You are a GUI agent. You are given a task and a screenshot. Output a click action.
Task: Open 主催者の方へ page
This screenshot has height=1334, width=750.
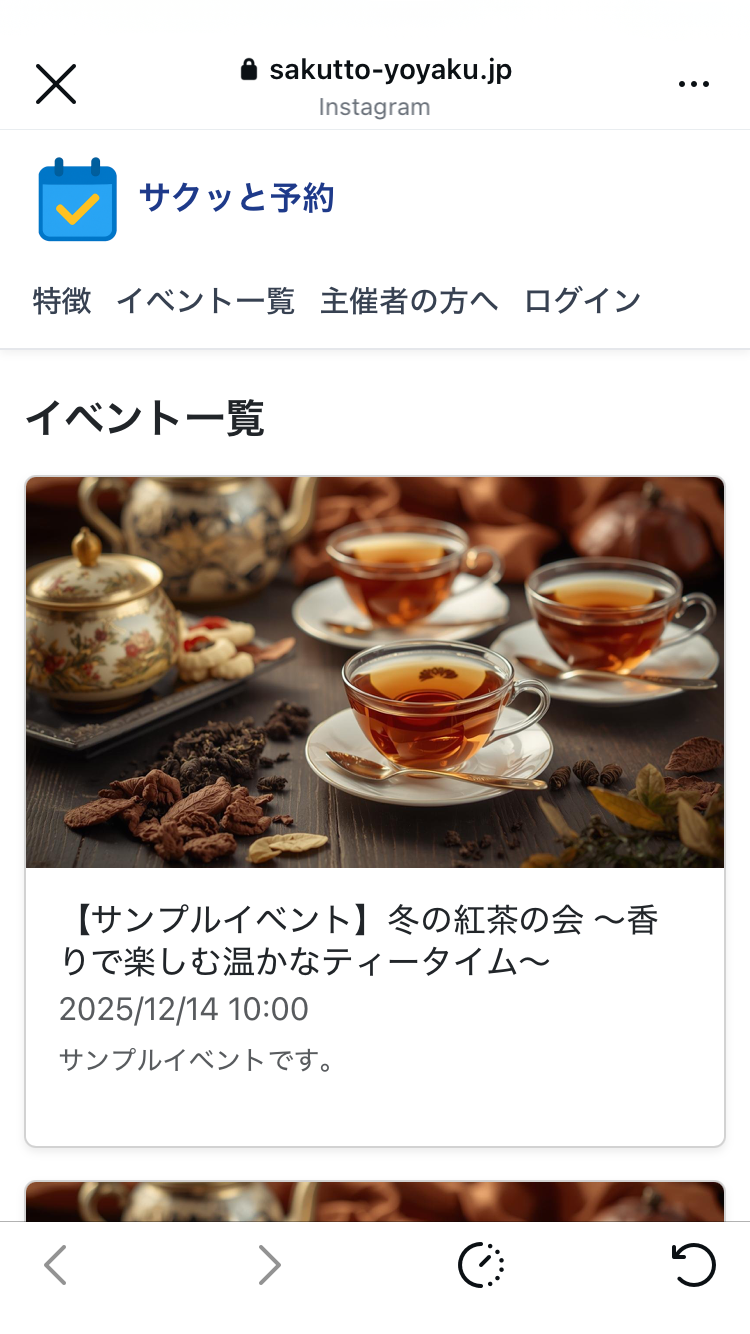tap(409, 300)
